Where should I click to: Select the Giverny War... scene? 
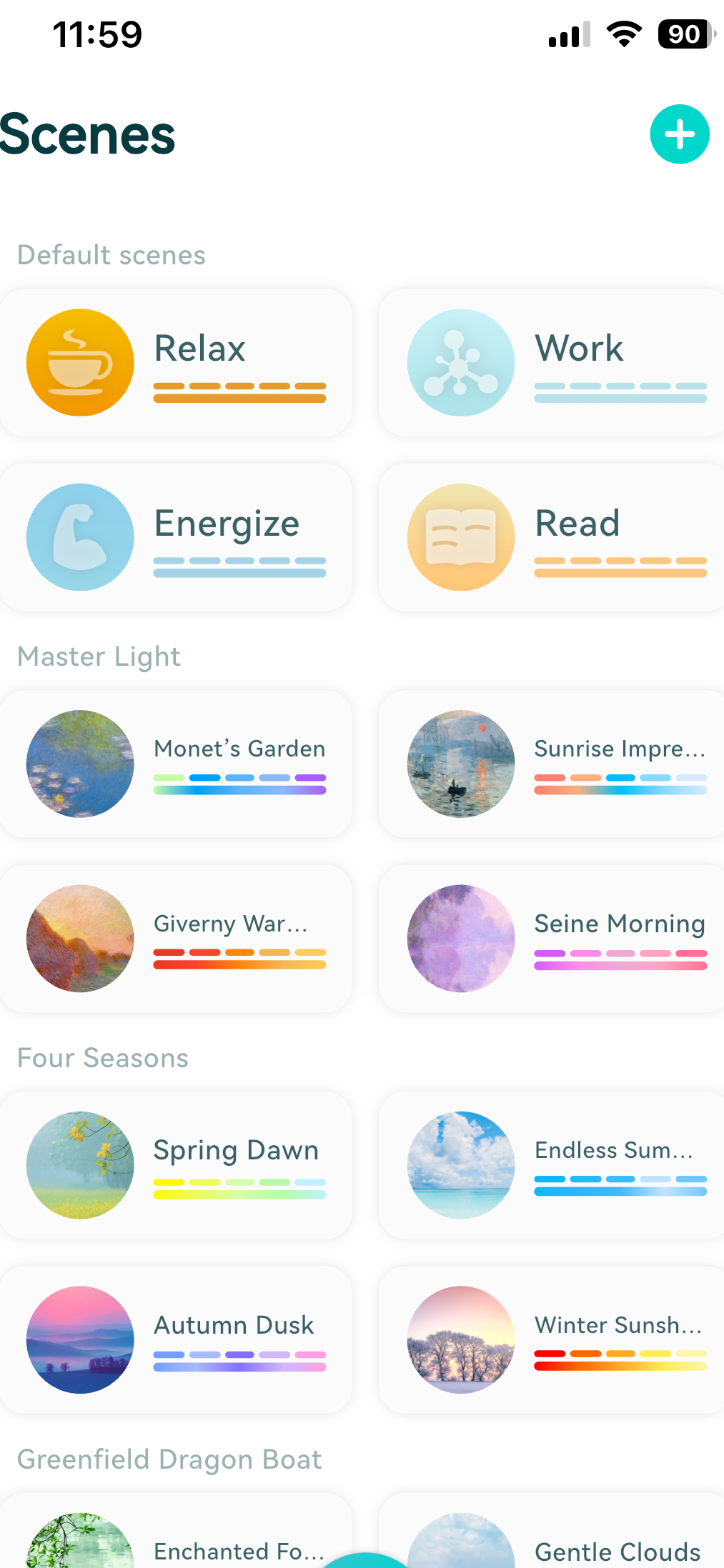tap(176, 939)
